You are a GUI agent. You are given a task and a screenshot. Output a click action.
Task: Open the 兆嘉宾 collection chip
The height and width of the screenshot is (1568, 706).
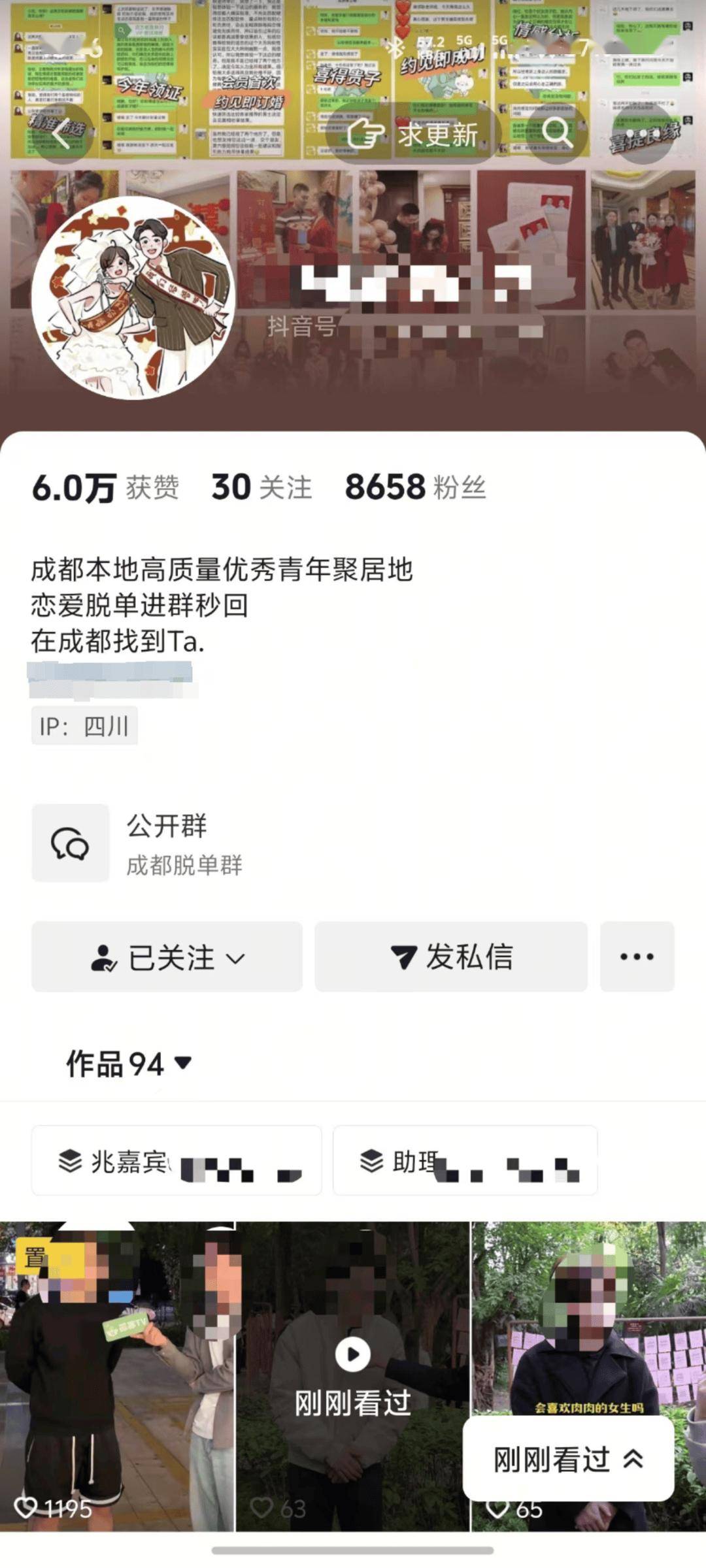(176, 1162)
